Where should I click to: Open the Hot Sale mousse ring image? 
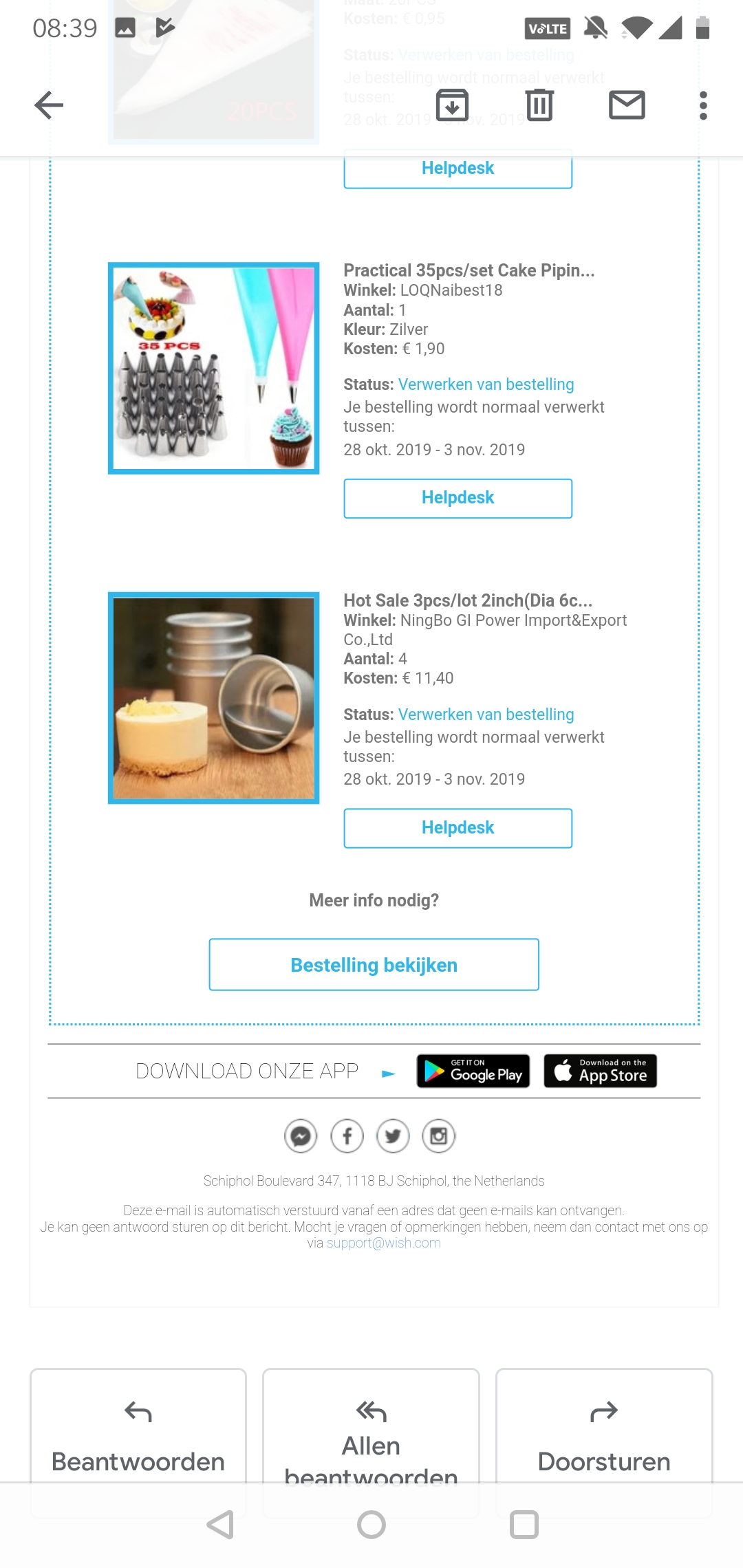213,698
